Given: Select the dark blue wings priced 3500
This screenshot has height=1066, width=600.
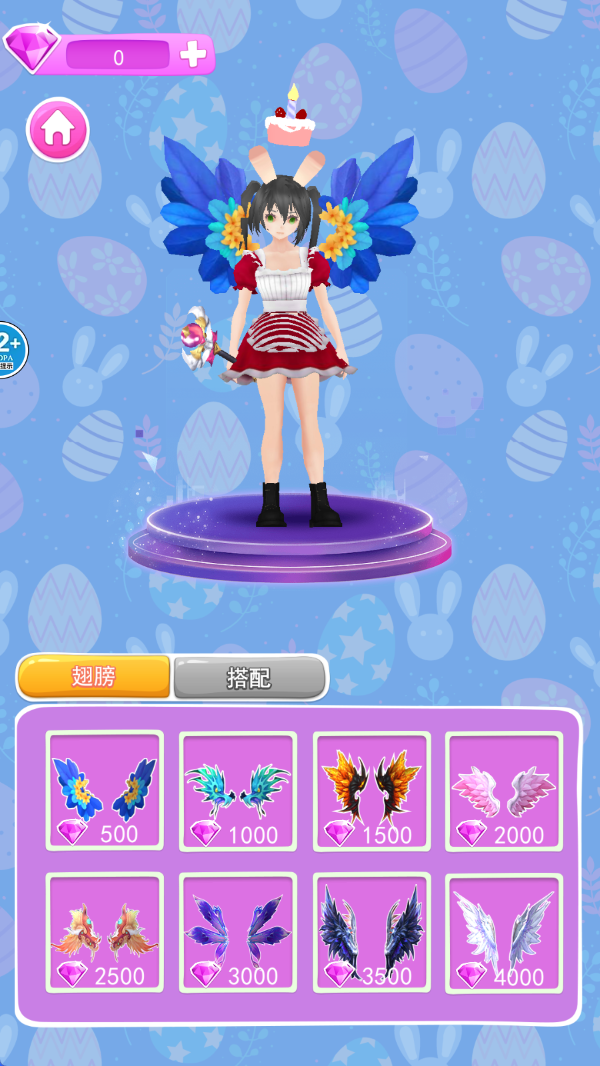Looking at the screenshot, I should point(372,932).
